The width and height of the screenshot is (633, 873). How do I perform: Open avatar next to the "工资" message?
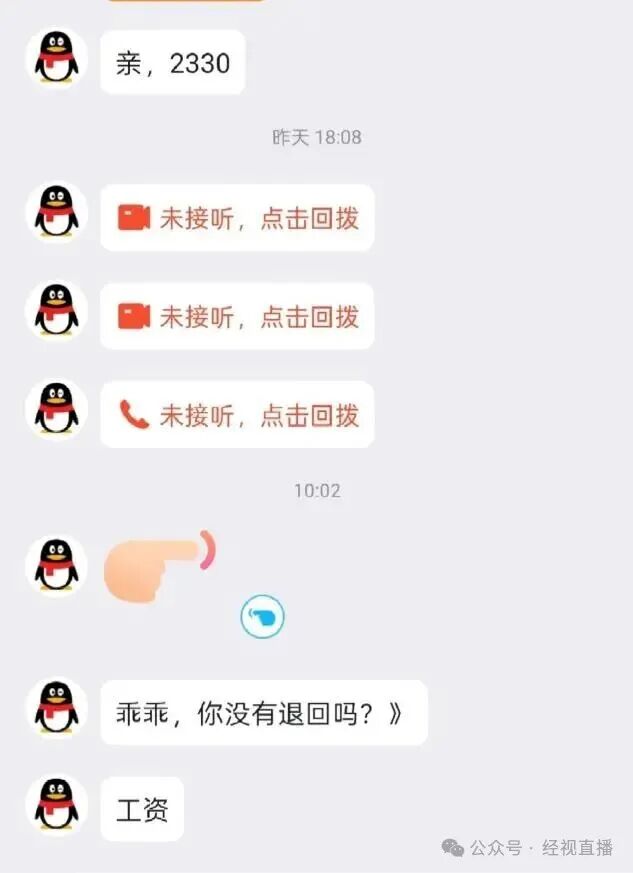(x=57, y=806)
